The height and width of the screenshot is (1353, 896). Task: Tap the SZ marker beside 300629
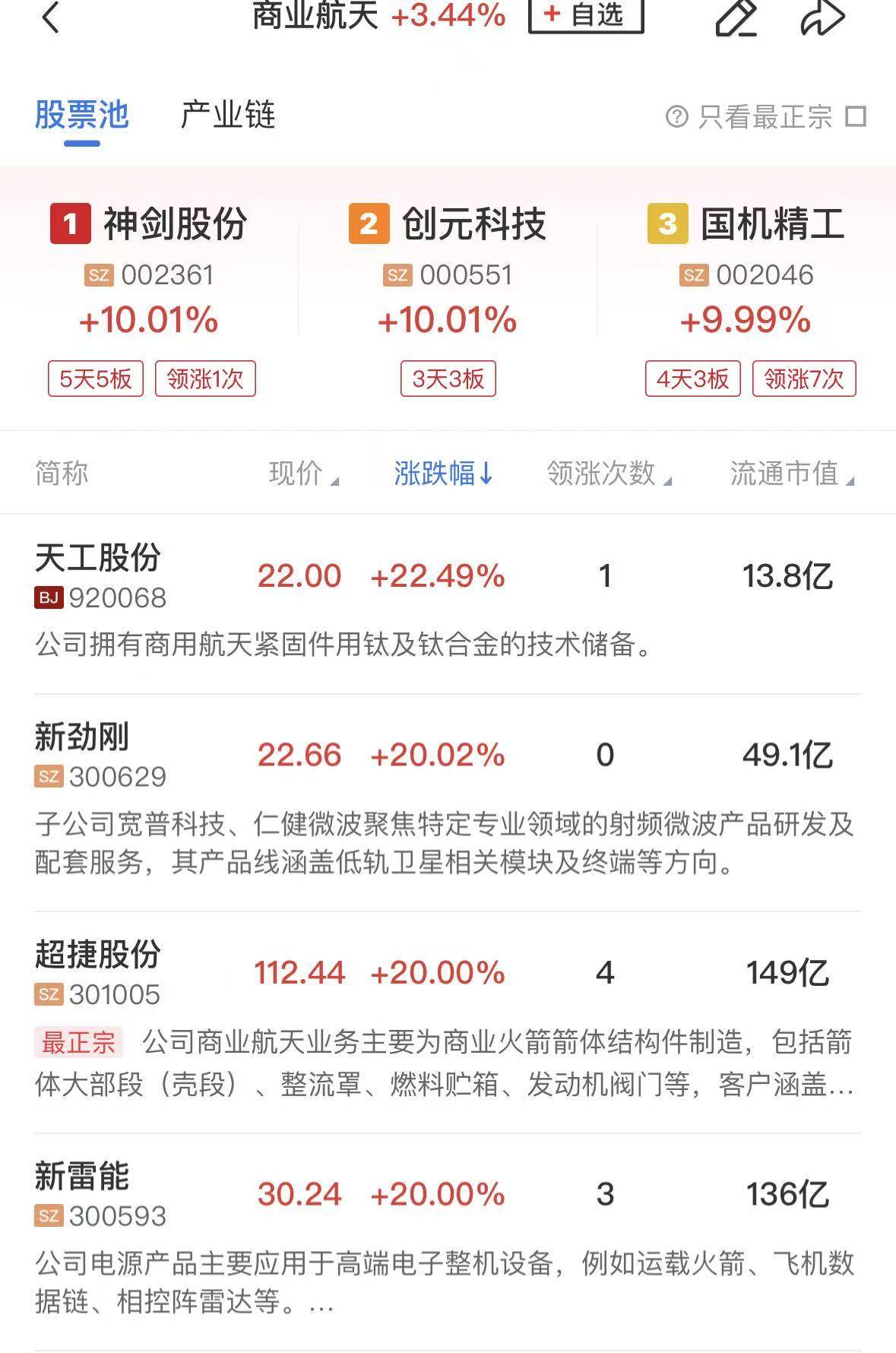pos(46,778)
